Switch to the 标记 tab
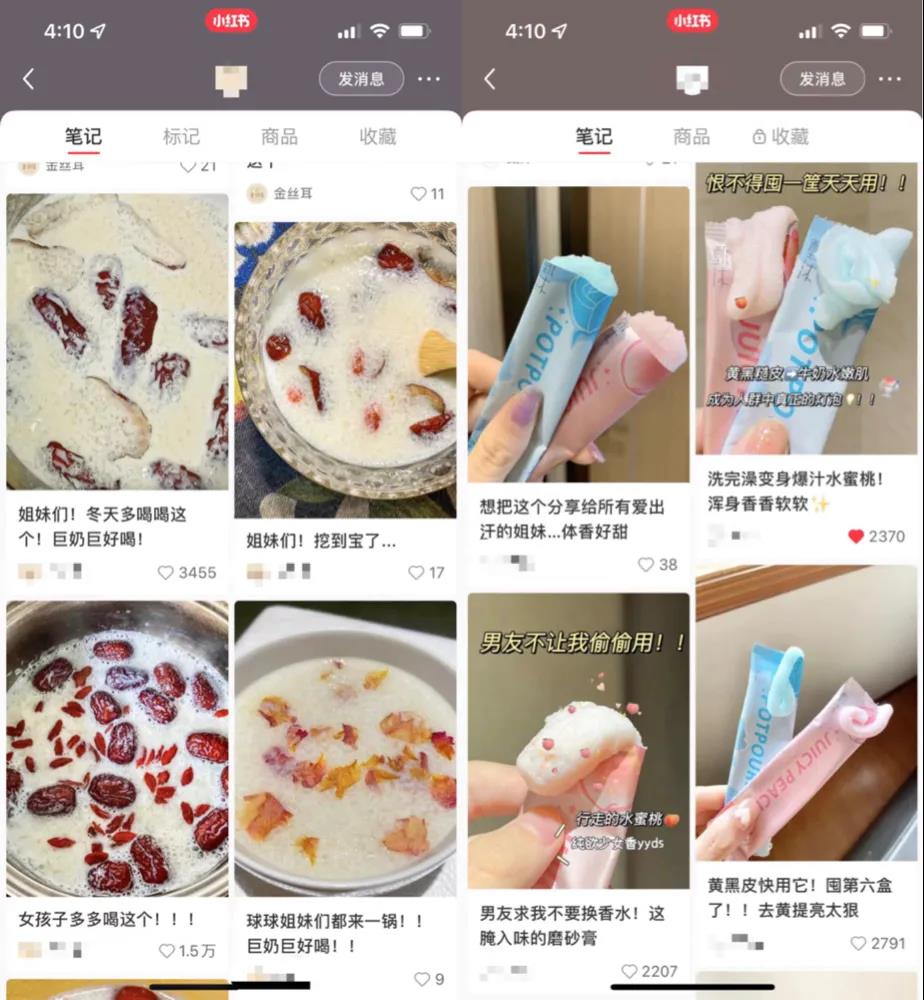The width and height of the screenshot is (924, 1000). [181, 137]
